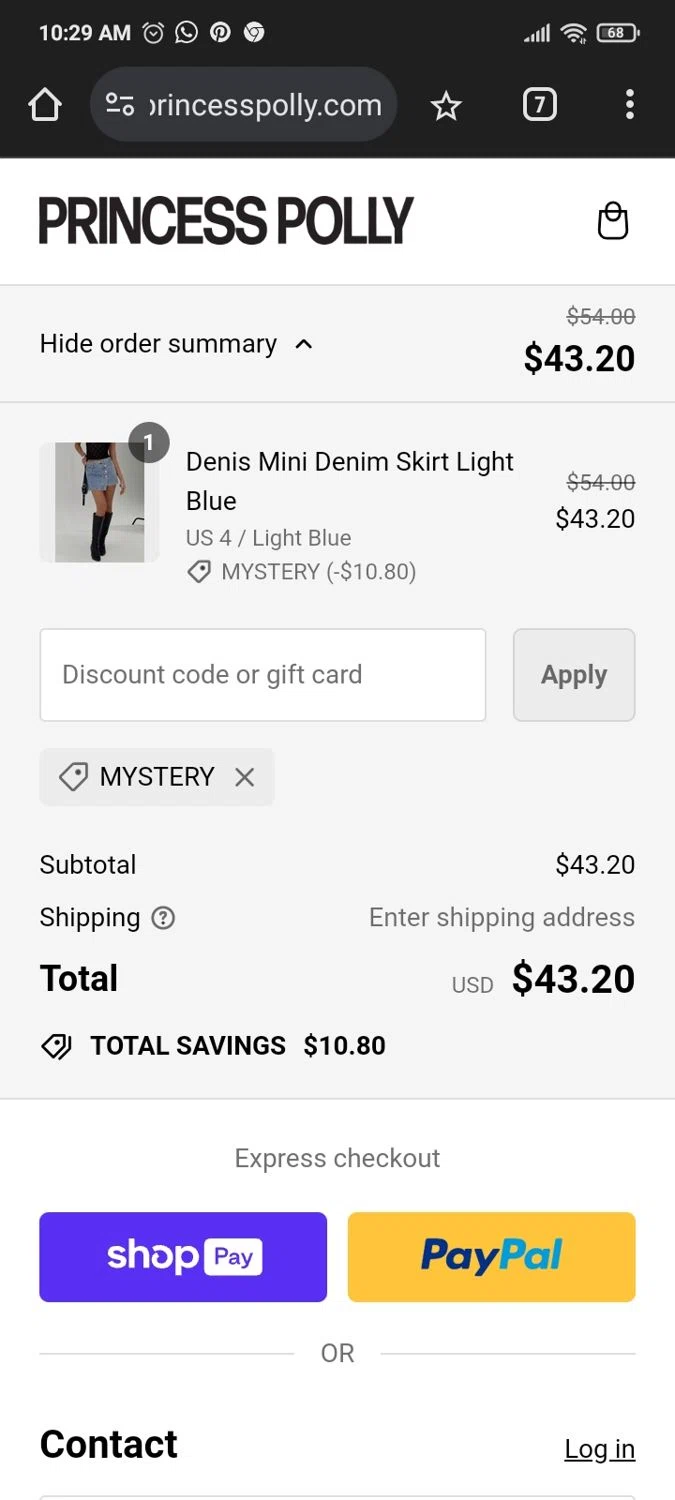Check out with Shop Pay

pos(183,1257)
